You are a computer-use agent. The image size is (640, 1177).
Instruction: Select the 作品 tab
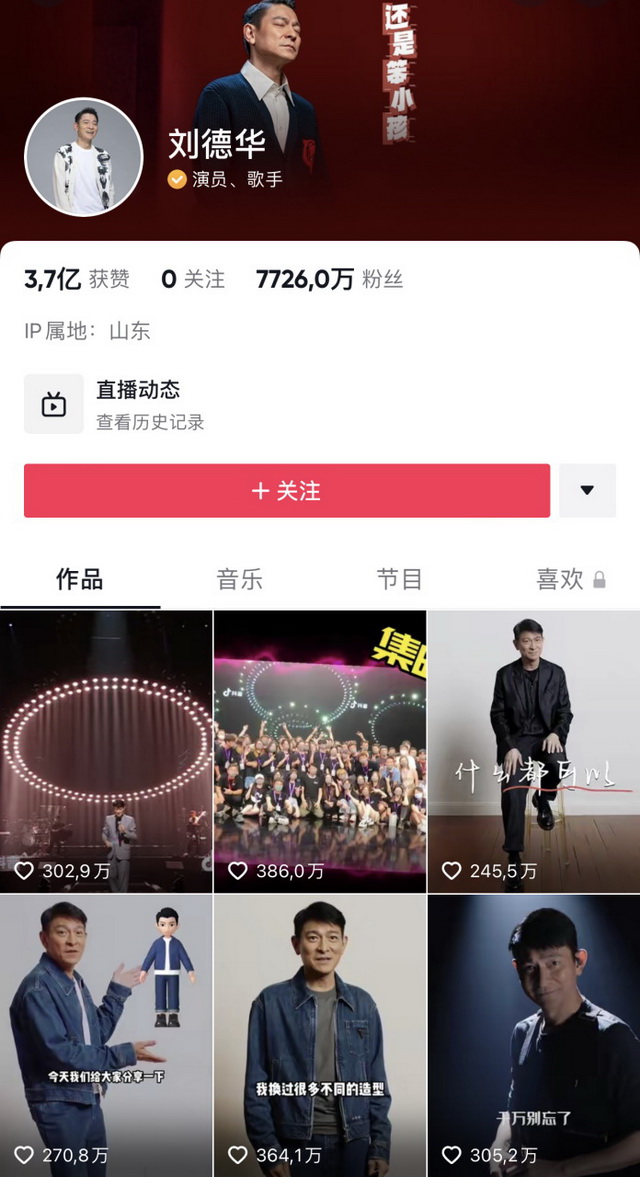pyautogui.click(x=80, y=579)
